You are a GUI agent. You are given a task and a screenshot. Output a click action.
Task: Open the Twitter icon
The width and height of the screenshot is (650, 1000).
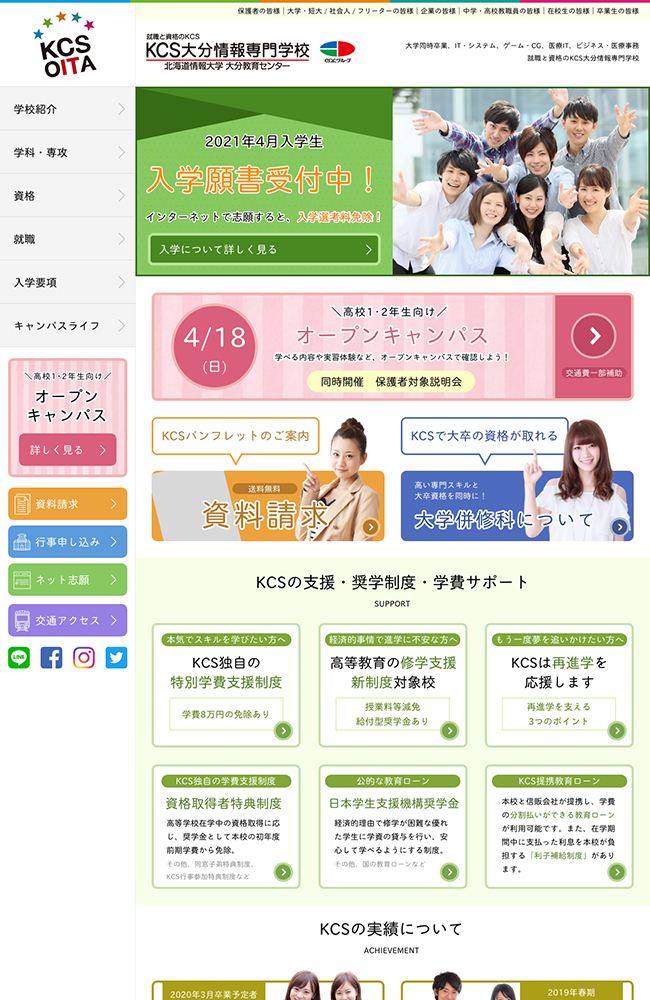point(116,657)
